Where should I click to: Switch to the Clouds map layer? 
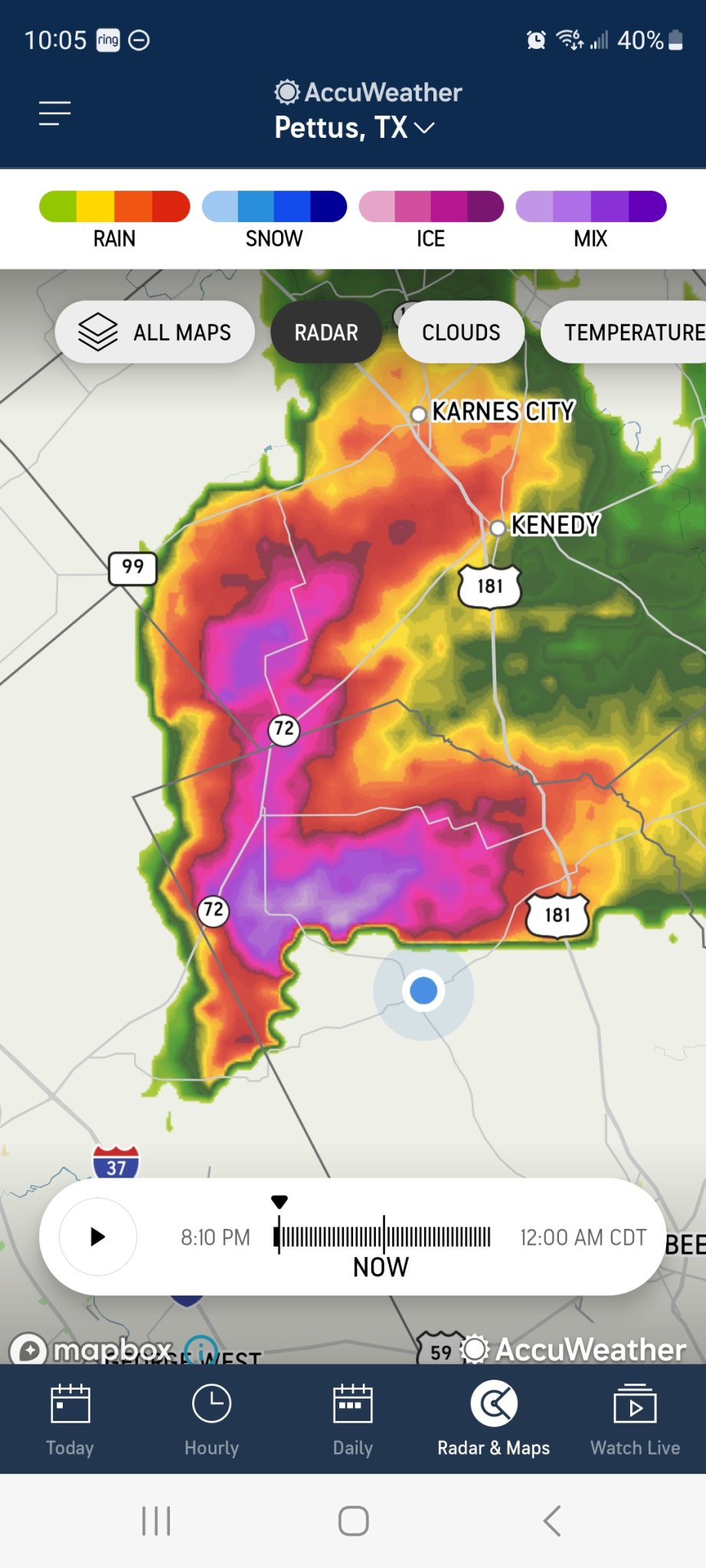coord(461,332)
